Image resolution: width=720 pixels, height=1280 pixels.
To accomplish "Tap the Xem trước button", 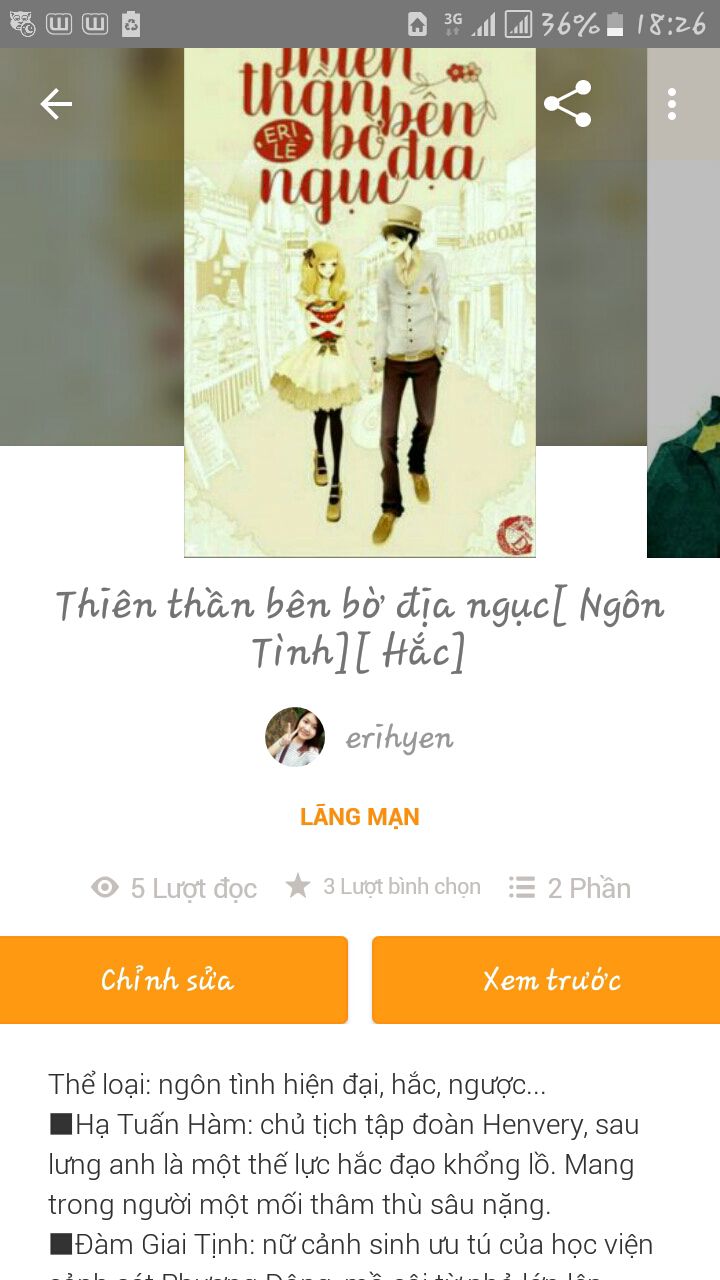I will tap(546, 980).
